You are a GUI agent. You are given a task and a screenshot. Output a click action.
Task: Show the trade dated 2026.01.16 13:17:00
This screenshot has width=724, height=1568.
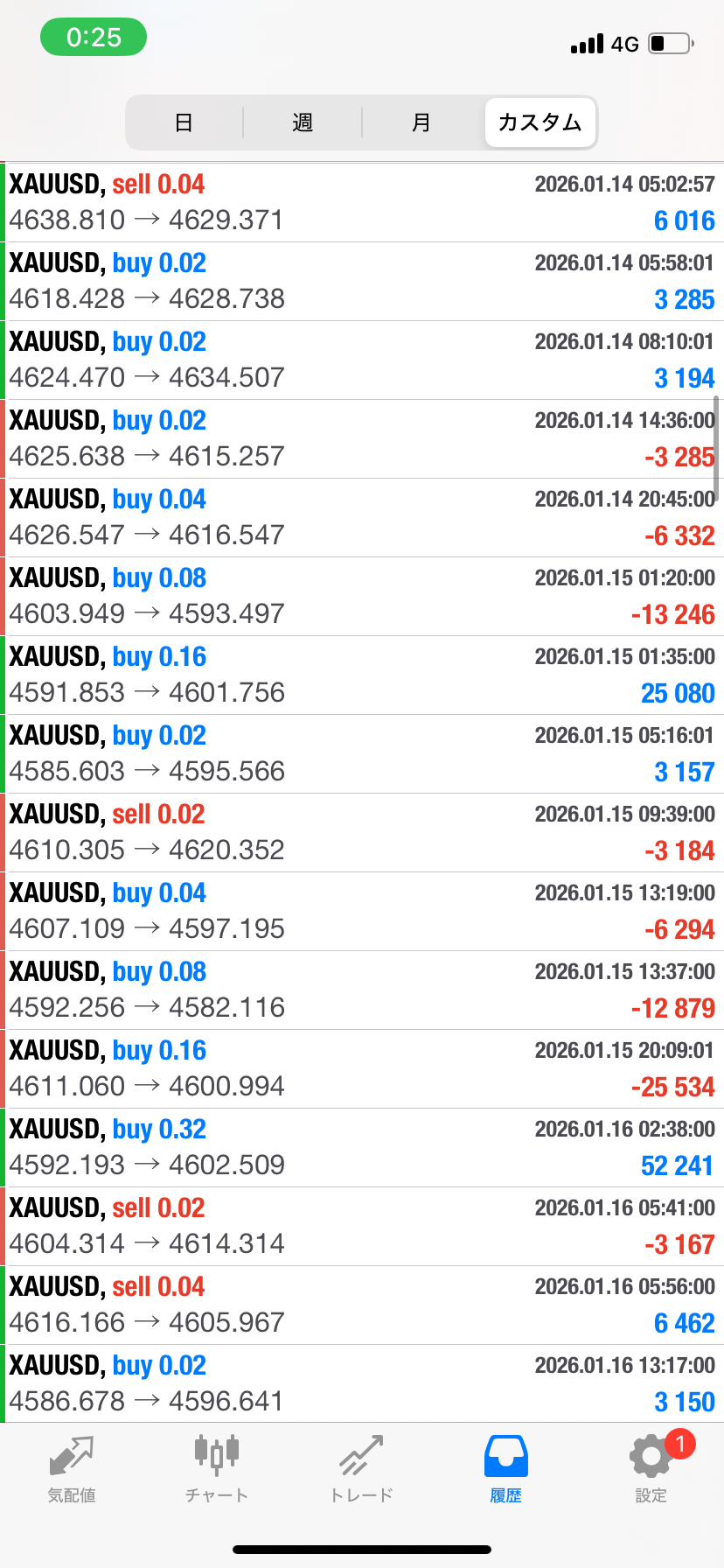tap(362, 1383)
